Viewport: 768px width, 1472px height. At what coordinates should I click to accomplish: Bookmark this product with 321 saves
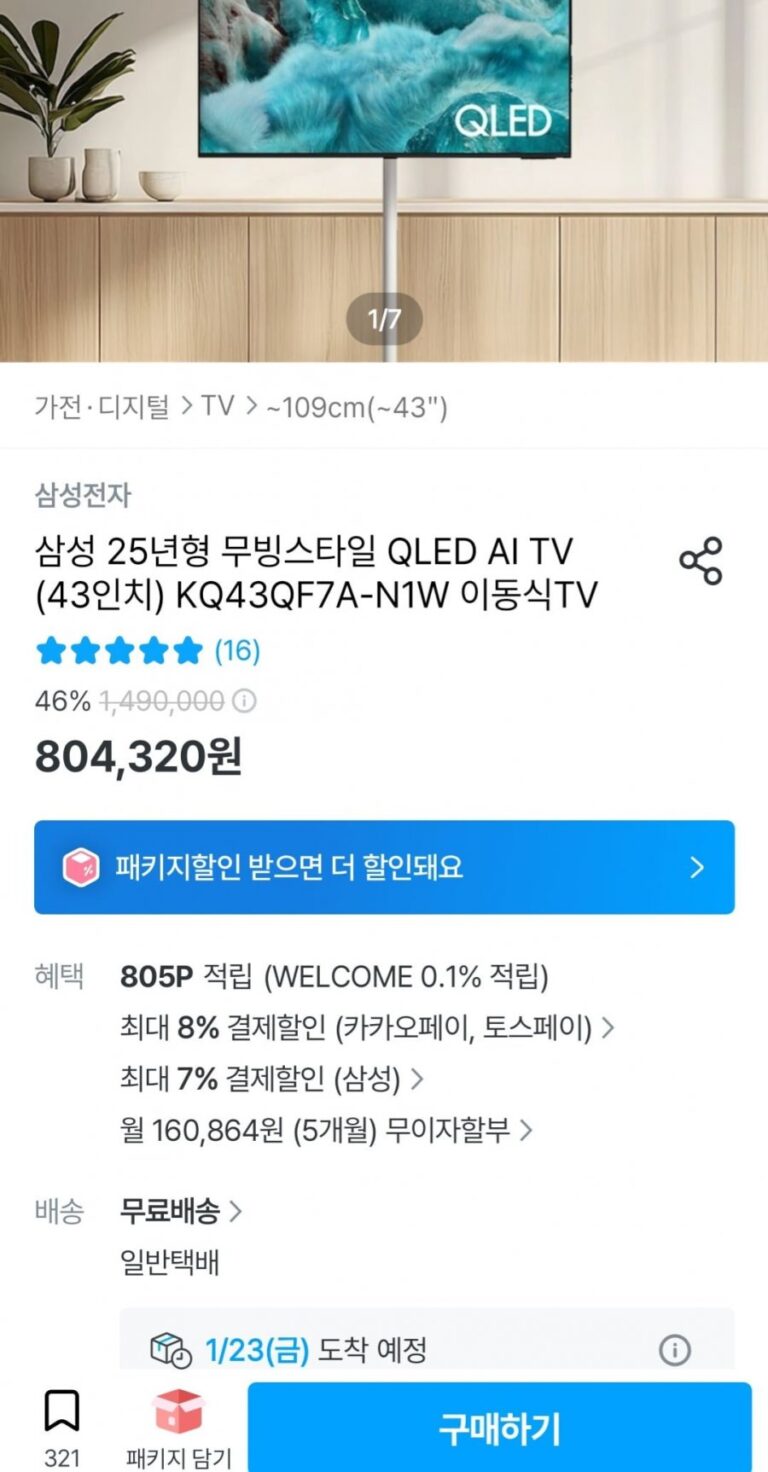pos(61,1412)
